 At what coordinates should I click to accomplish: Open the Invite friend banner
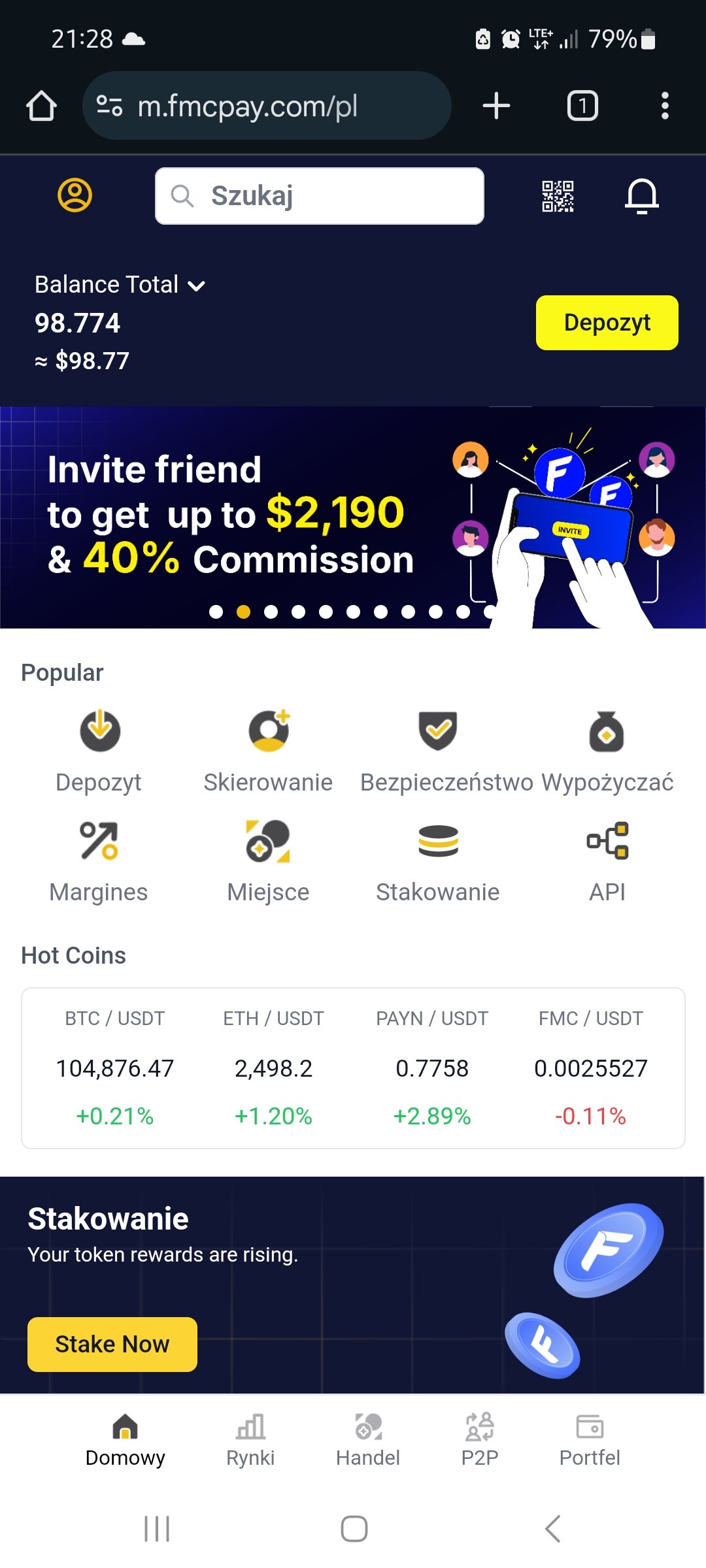coord(353,517)
